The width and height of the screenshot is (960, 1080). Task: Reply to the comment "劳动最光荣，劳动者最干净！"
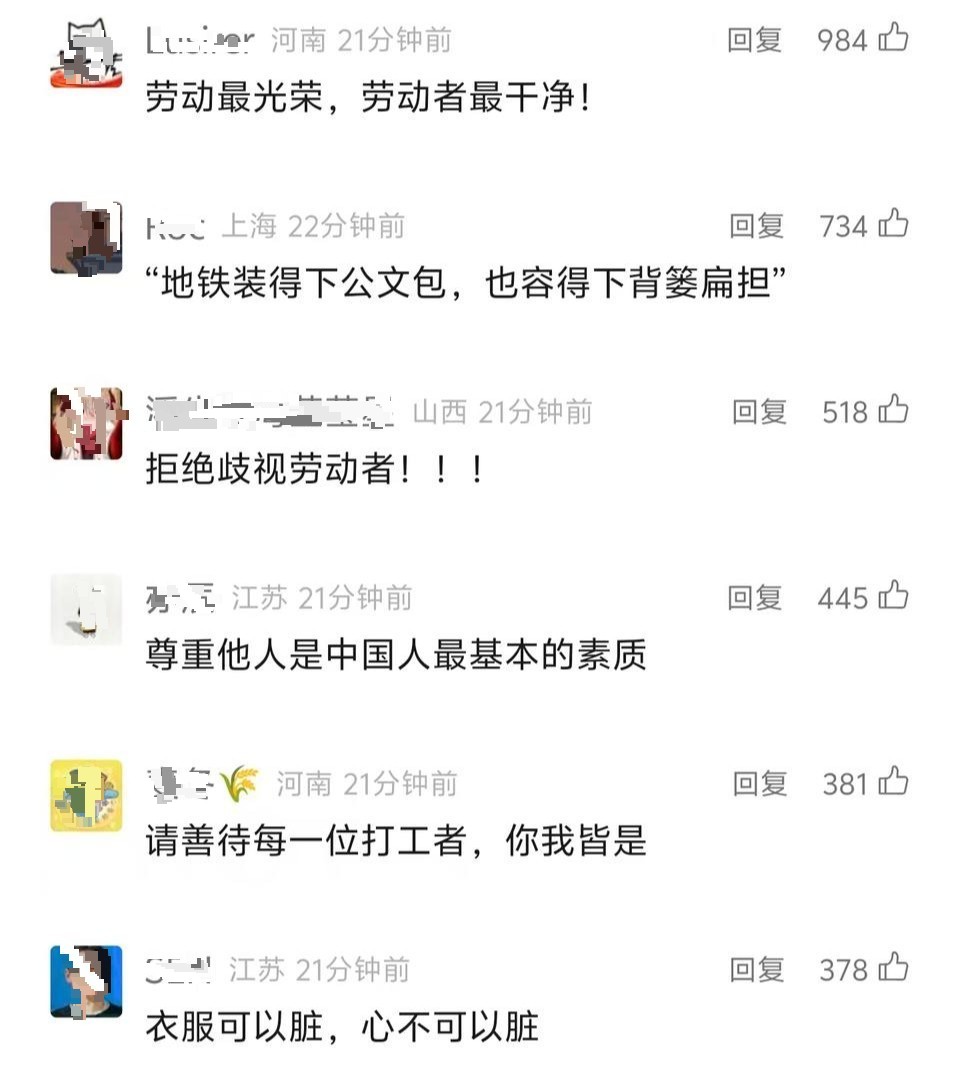754,40
